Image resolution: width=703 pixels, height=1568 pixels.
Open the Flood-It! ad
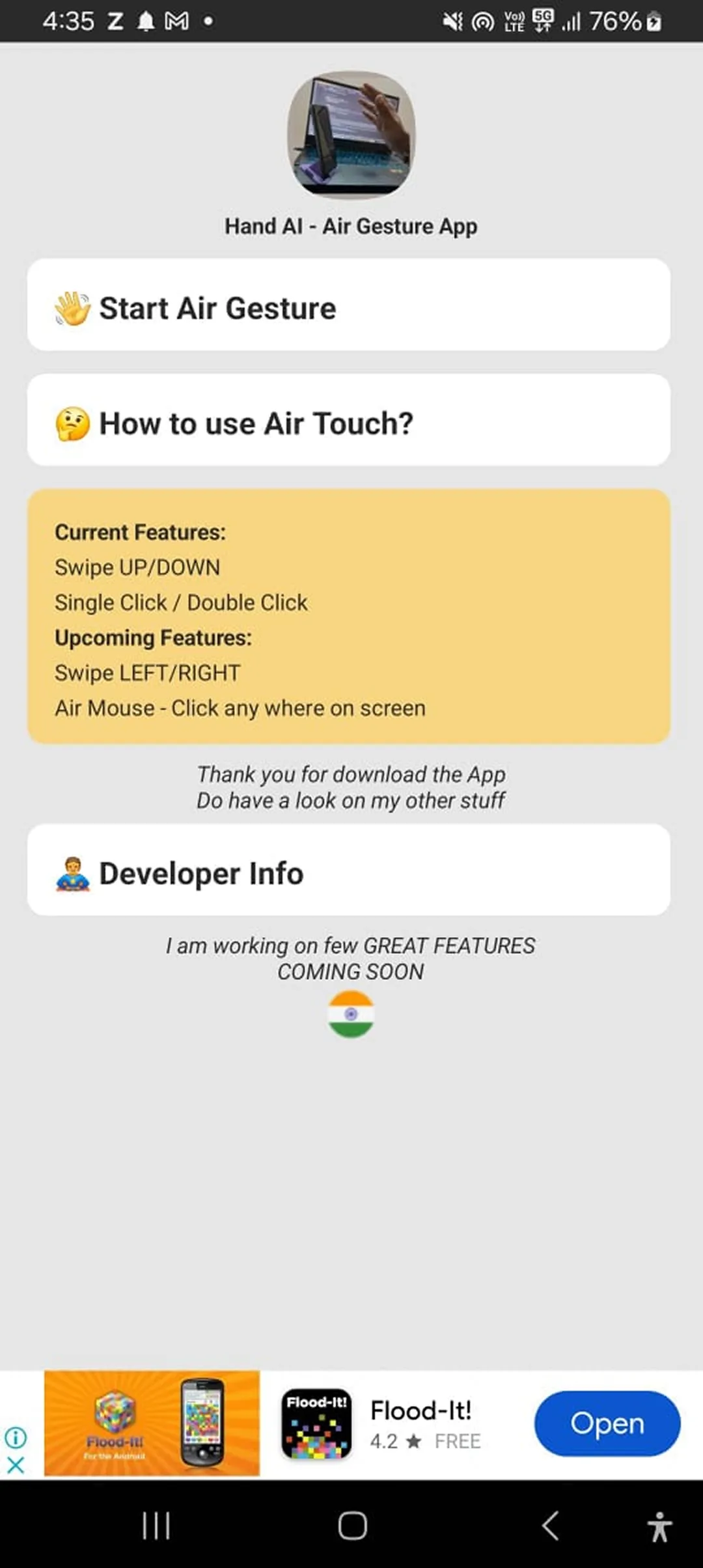(x=607, y=1423)
